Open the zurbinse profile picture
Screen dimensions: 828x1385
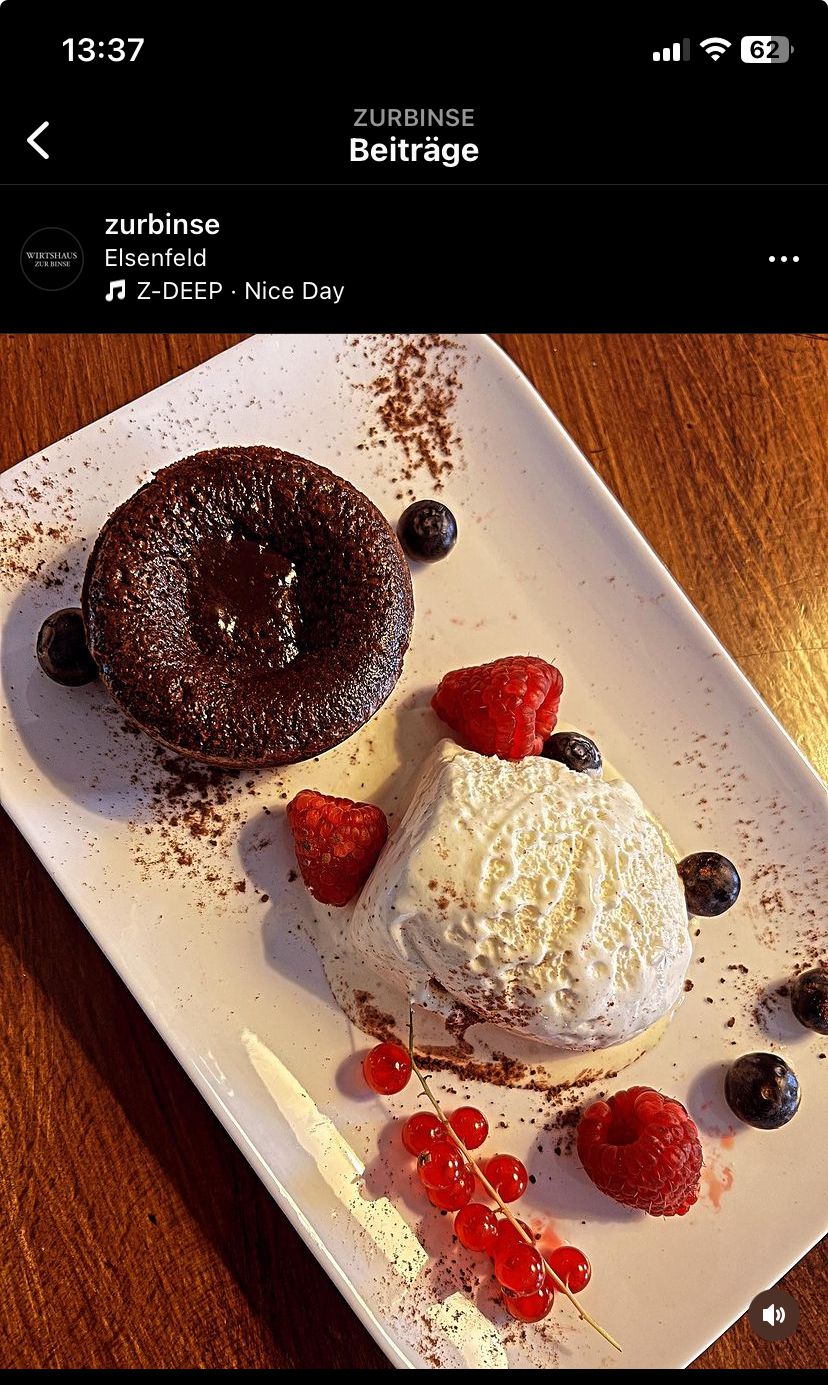coord(52,259)
